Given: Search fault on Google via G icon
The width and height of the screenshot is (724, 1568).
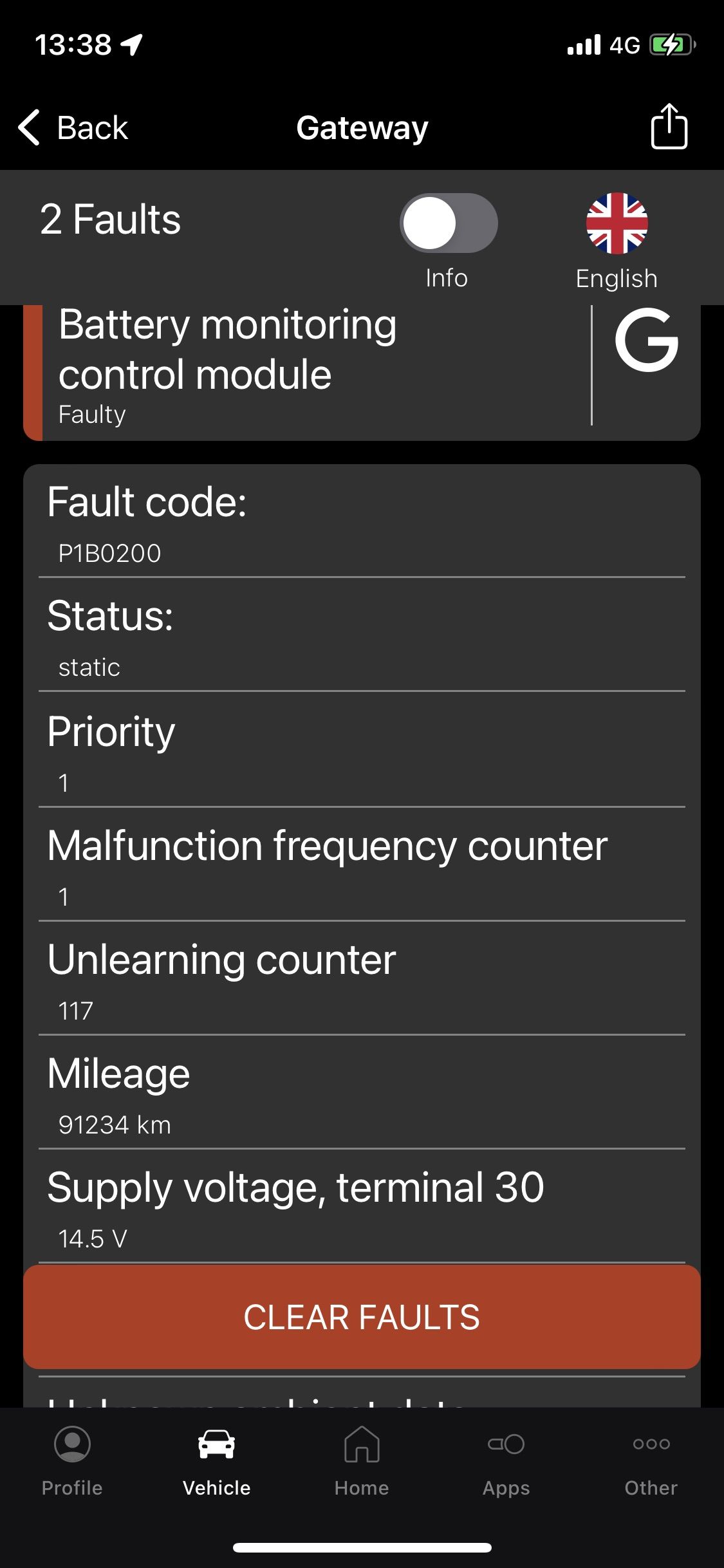Looking at the screenshot, I should point(646,341).
